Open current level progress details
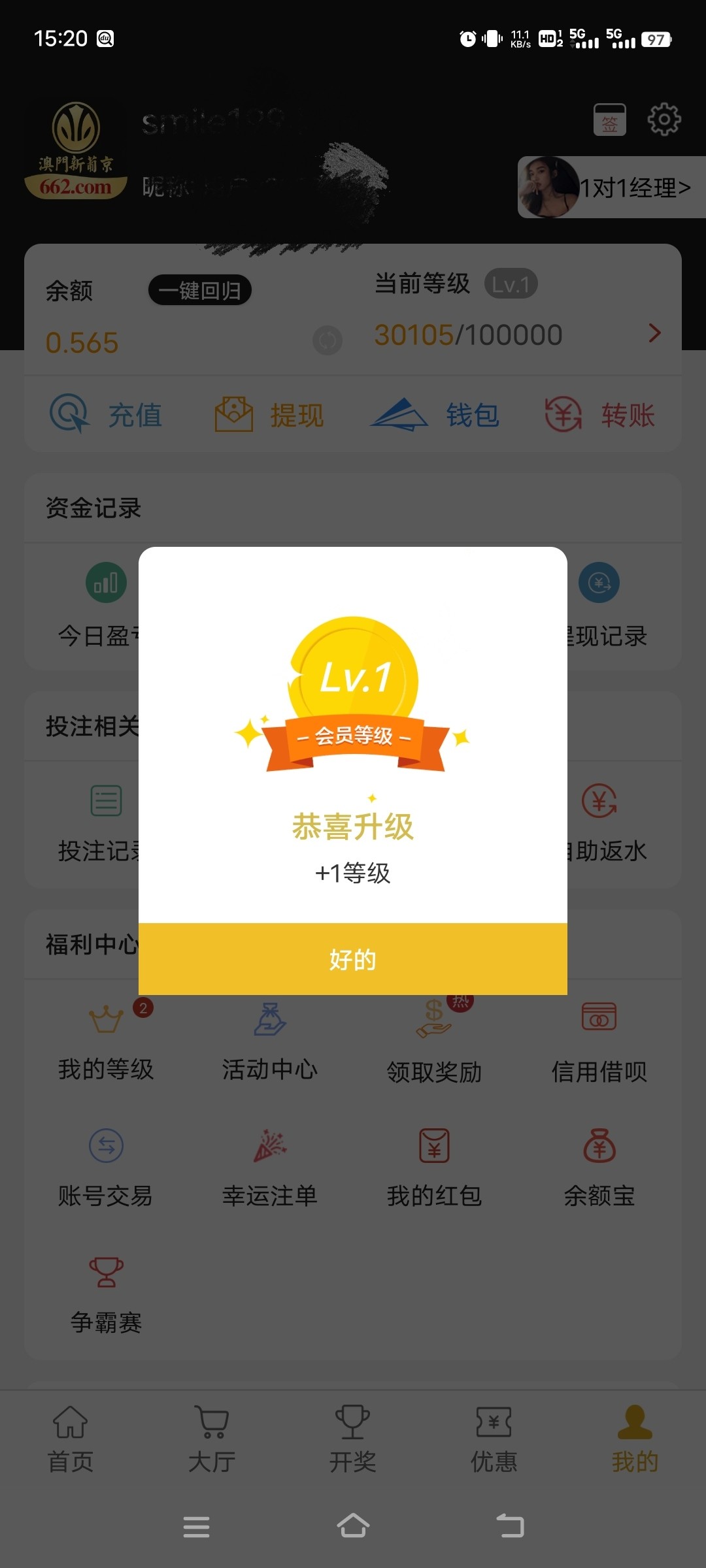Image resolution: width=706 pixels, height=1568 pixels. (x=654, y=333)
